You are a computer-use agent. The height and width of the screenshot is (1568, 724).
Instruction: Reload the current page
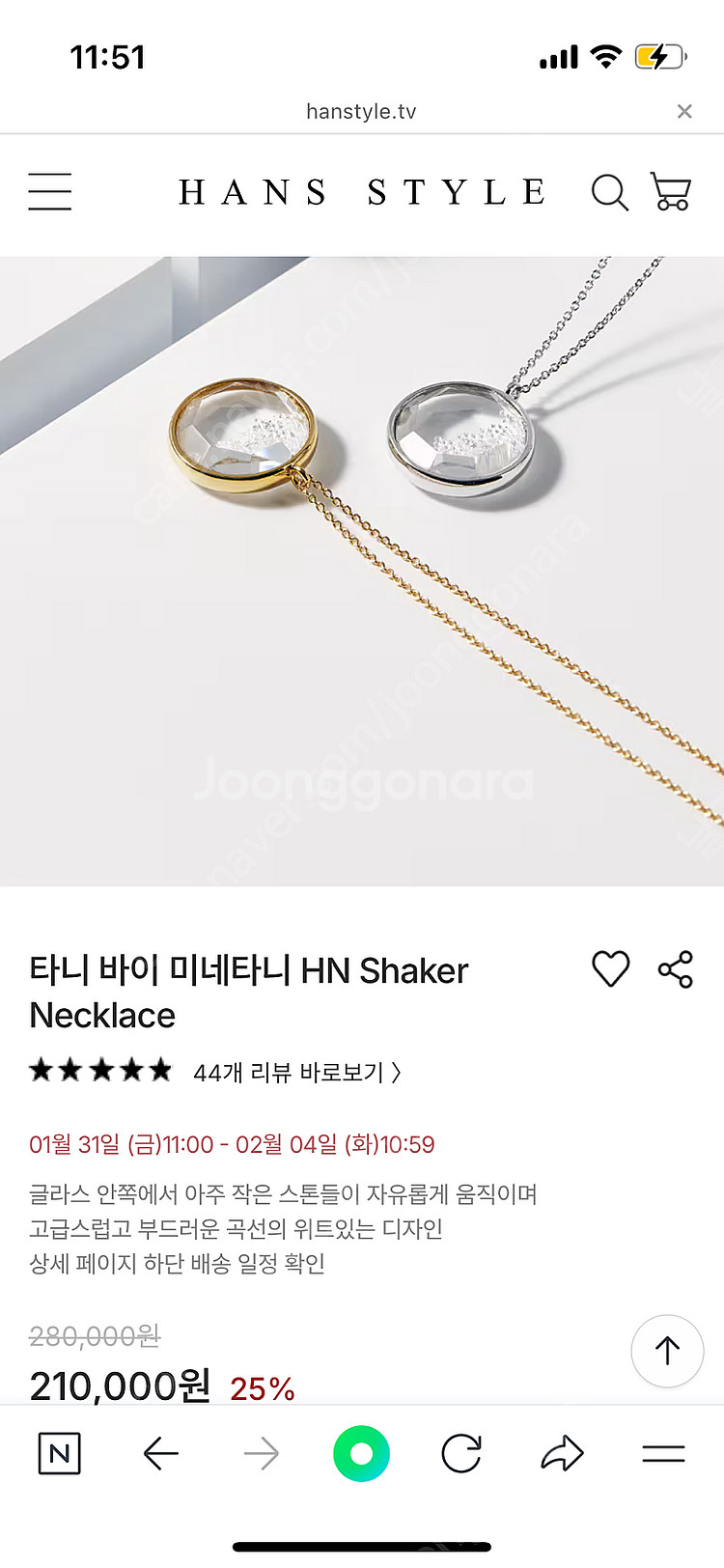click(x=461, y=1453)
